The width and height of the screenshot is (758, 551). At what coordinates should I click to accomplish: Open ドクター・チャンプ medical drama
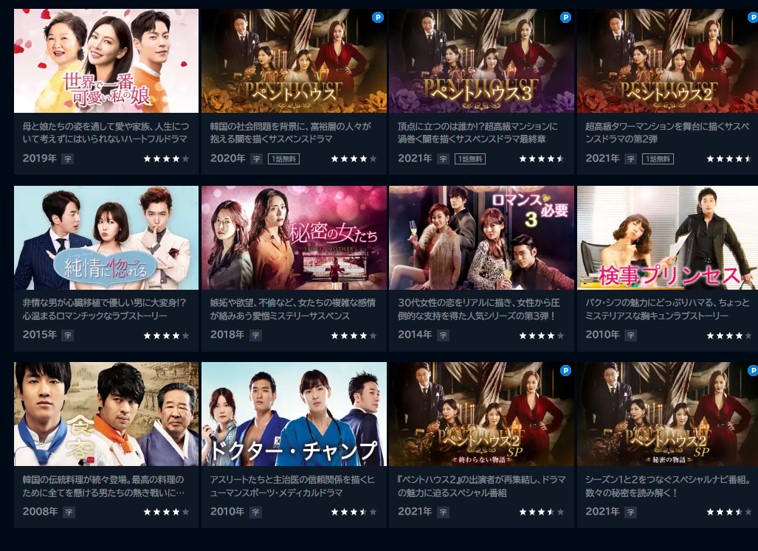click(294, 414)
